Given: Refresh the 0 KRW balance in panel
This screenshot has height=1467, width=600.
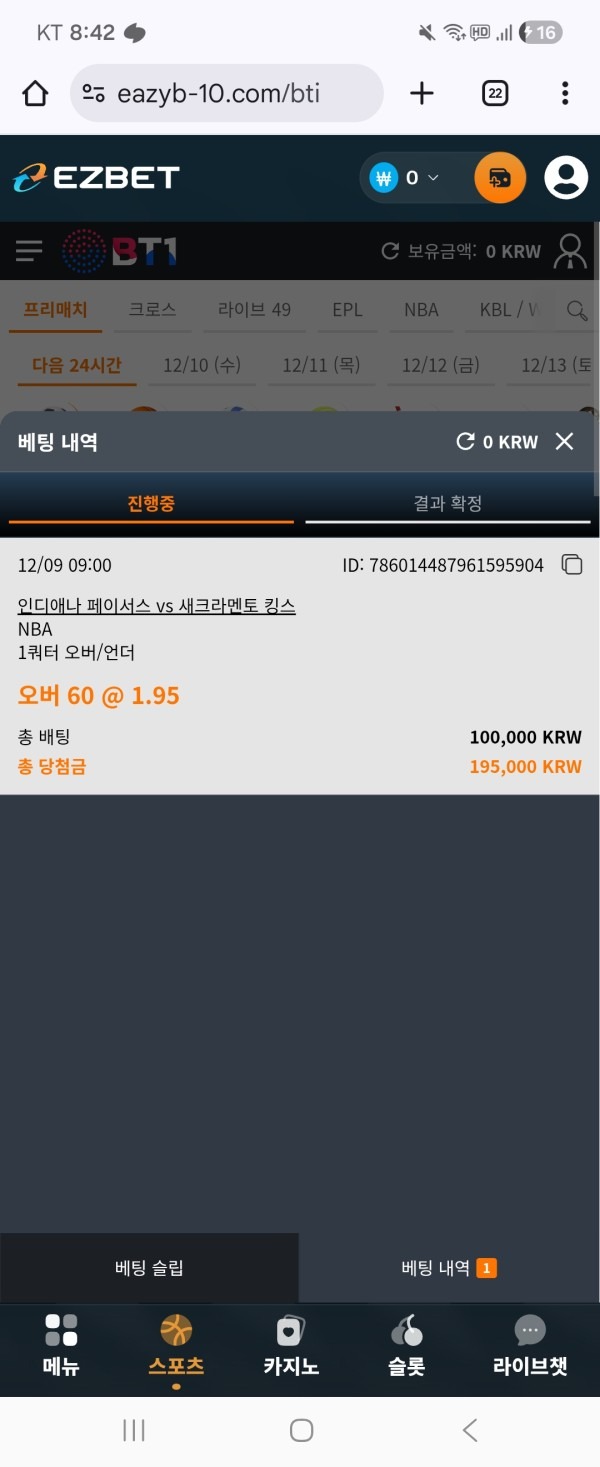Looking at the screenshot, I should click(x=466, y=441).
